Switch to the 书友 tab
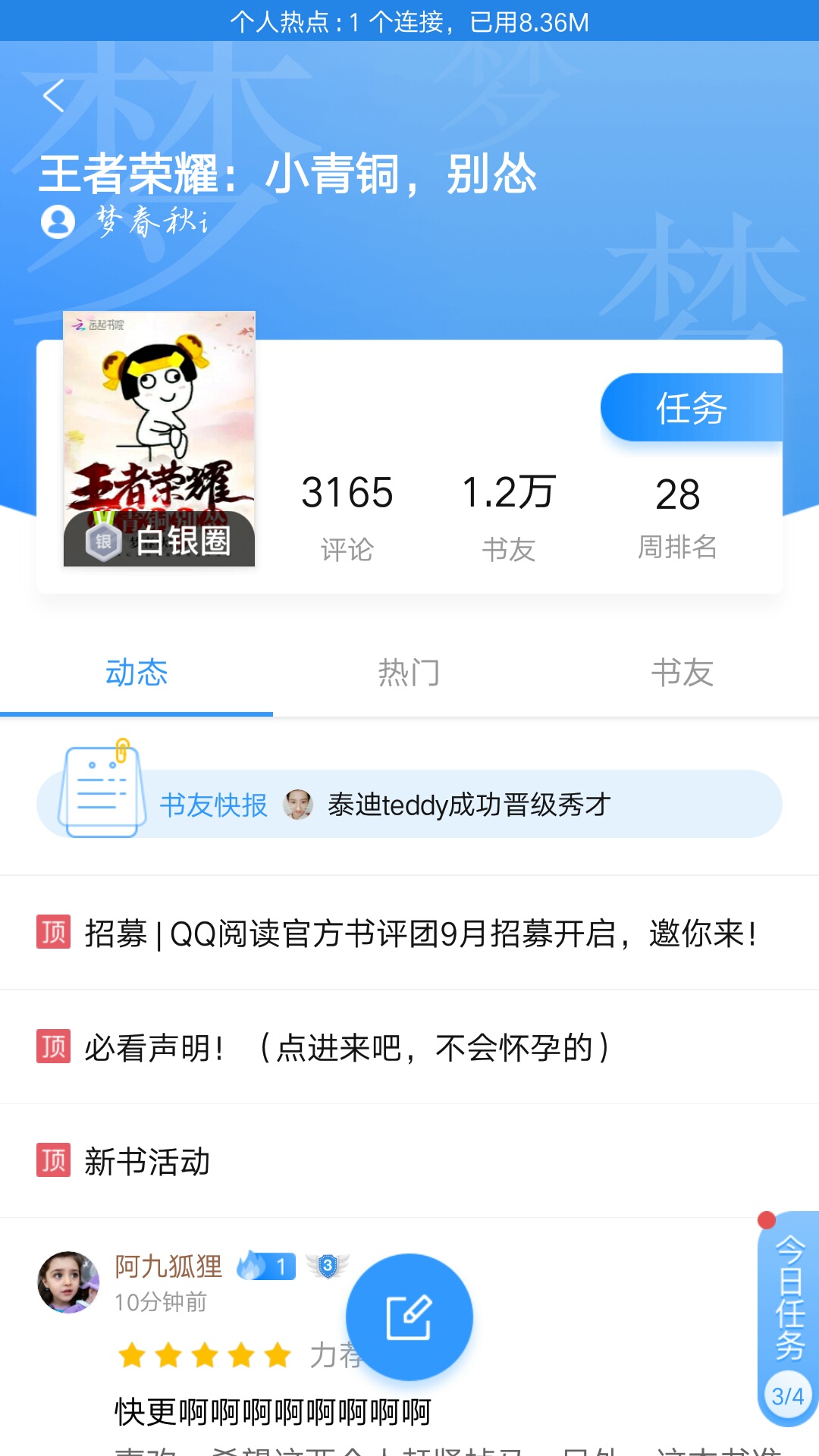This screenshot has width=819, height=1456. tap(682, 673)
